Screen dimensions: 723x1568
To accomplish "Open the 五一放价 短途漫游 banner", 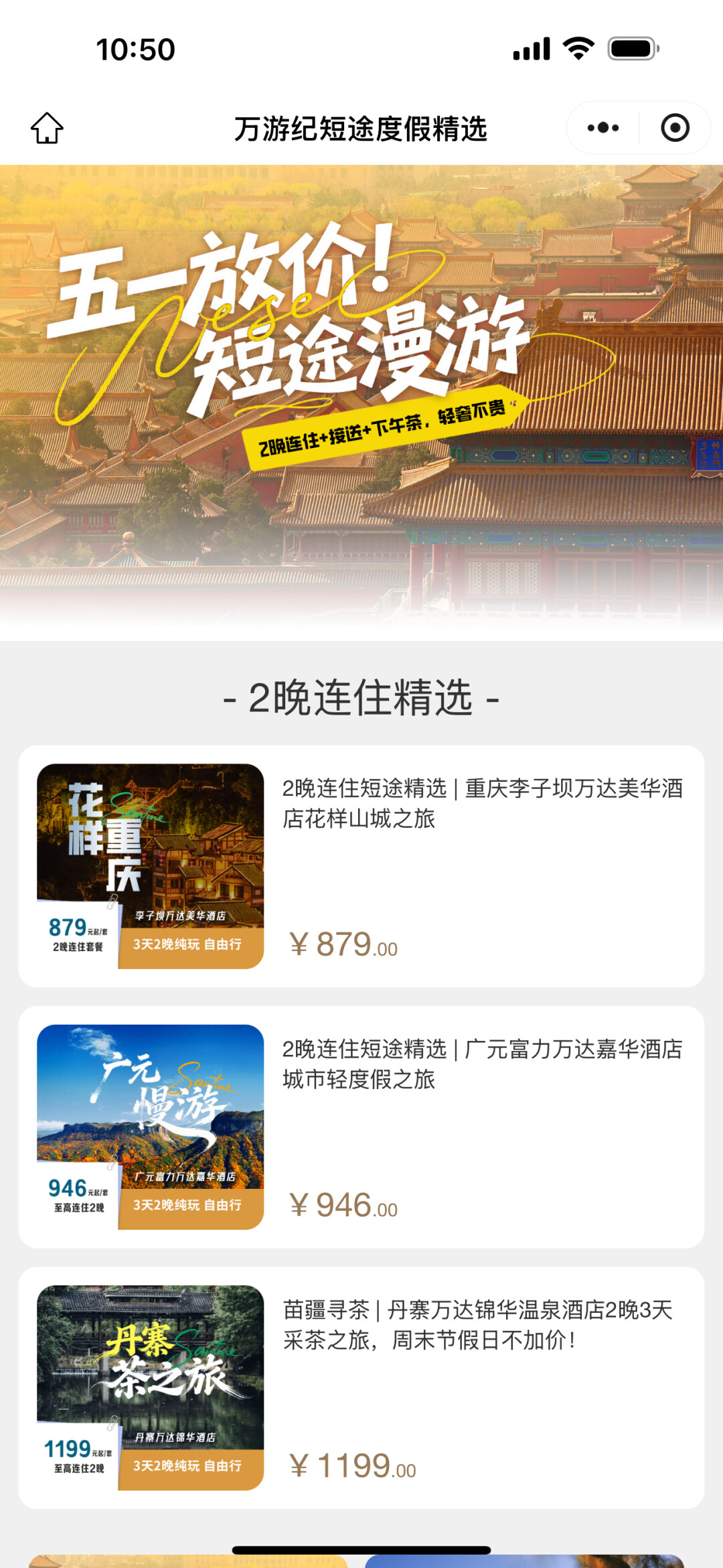I will (361, 403).
